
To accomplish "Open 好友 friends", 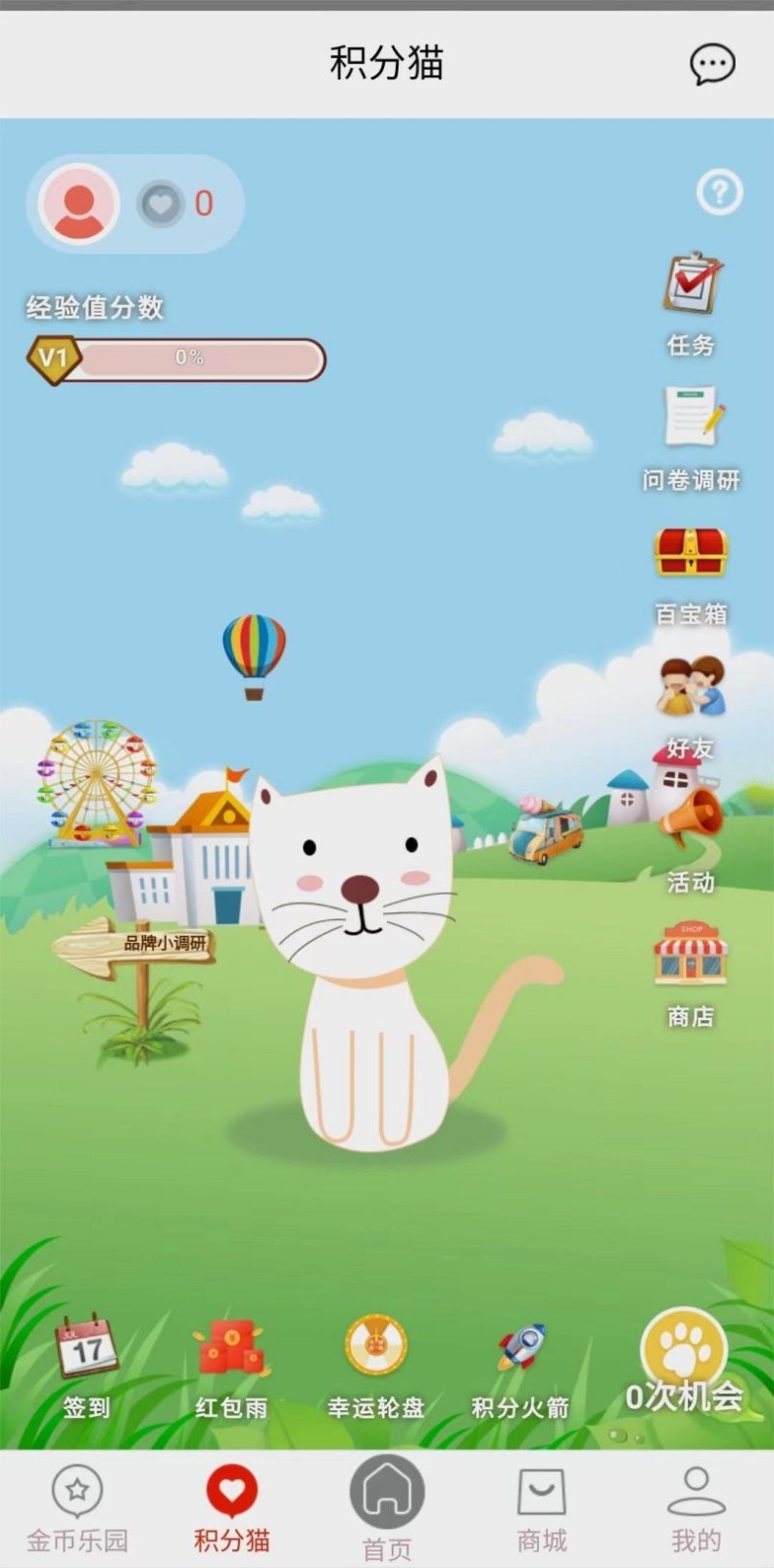I will [691, 704].
